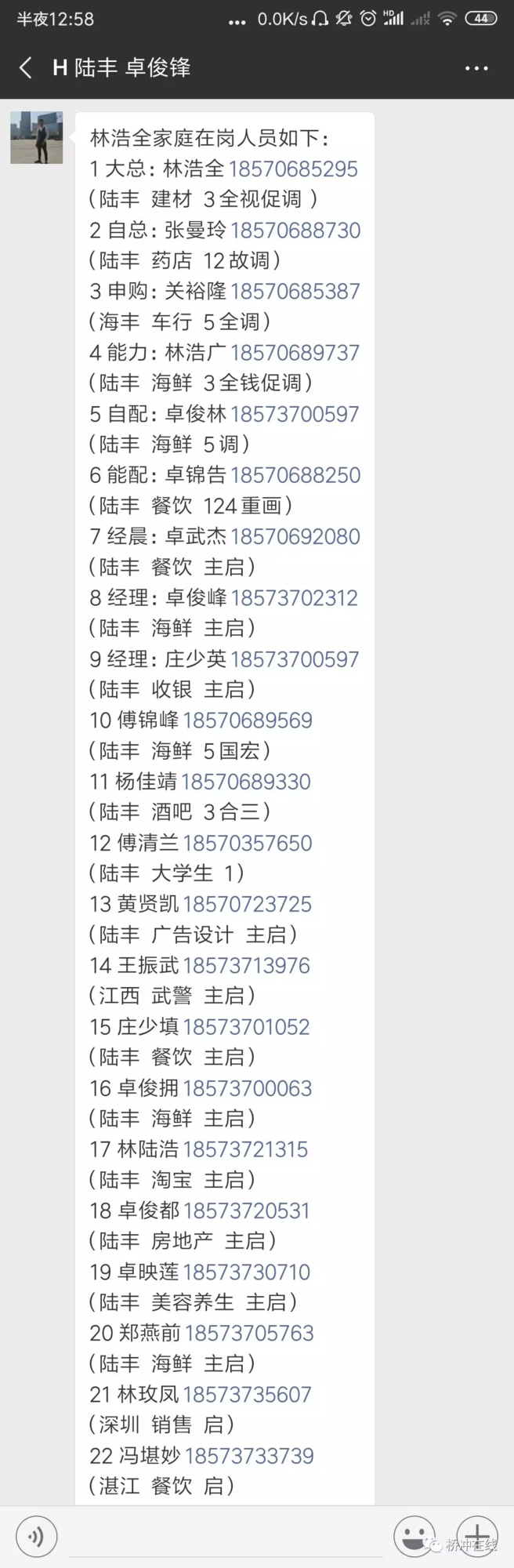Go back from the chat
This screenshot has height=1568, width=514.
tap(26, 68)
